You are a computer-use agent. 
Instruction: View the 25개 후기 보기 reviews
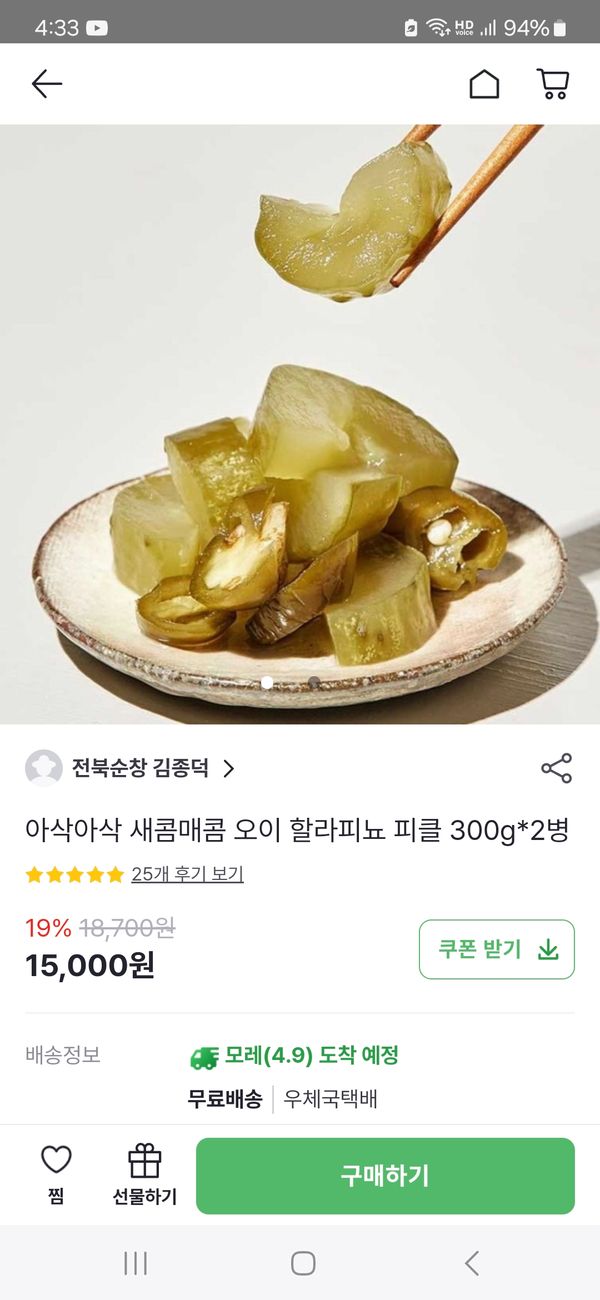click(187, 874)
